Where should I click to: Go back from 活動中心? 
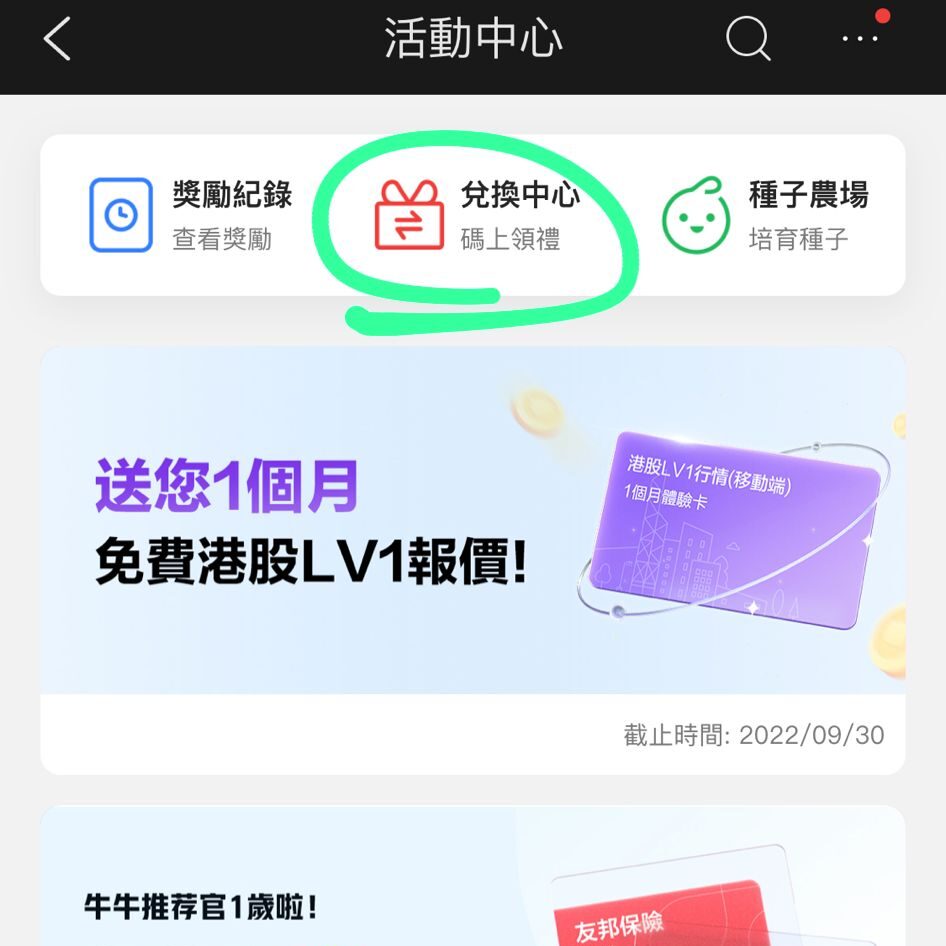[57, 40]
